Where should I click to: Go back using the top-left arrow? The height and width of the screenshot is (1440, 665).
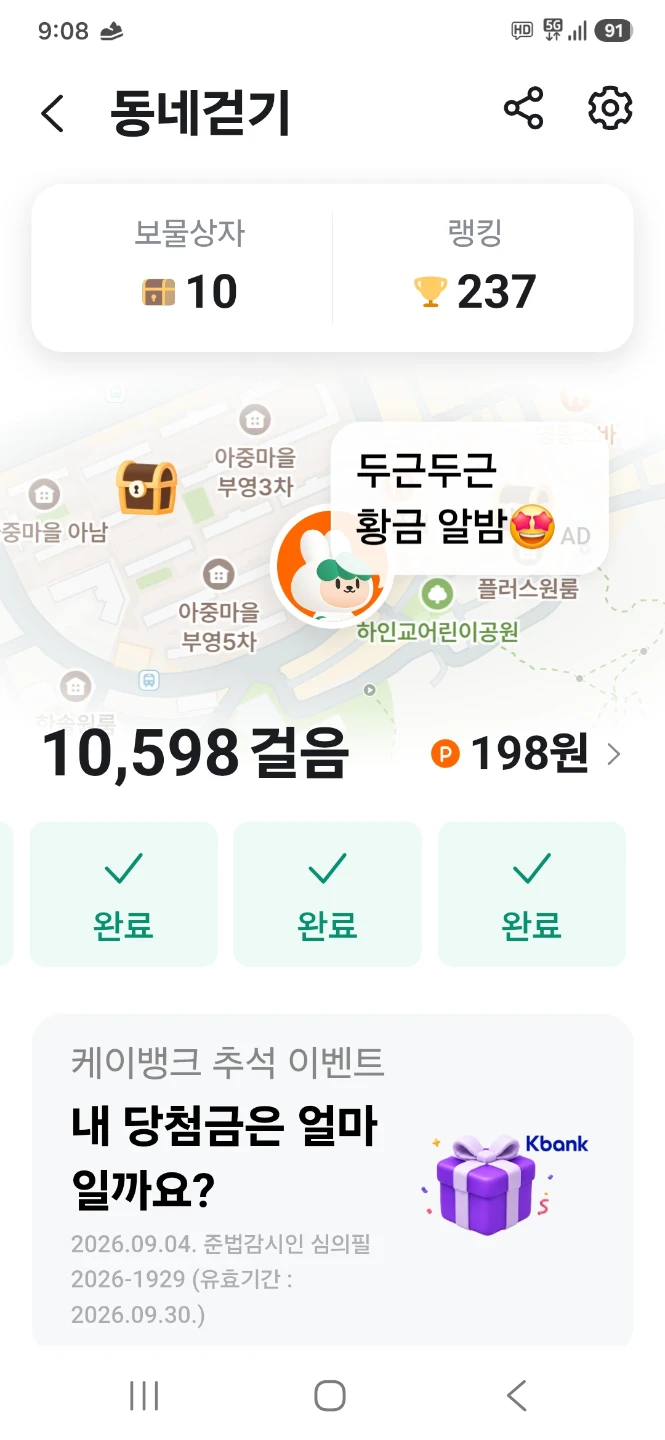coord(53,113)
